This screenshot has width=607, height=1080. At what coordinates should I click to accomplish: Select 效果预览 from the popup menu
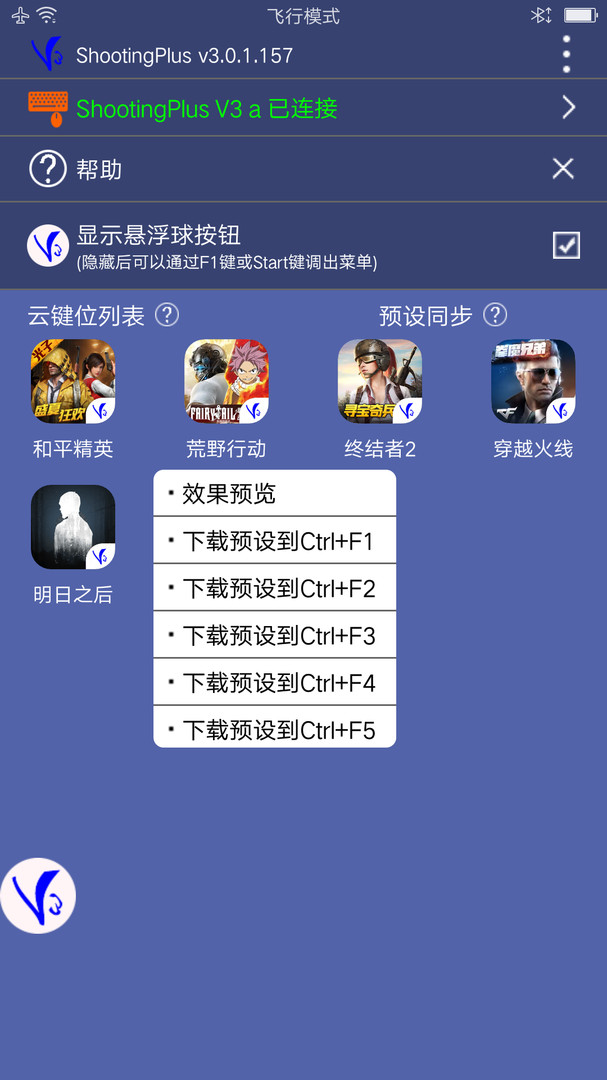tap(274, 494)
